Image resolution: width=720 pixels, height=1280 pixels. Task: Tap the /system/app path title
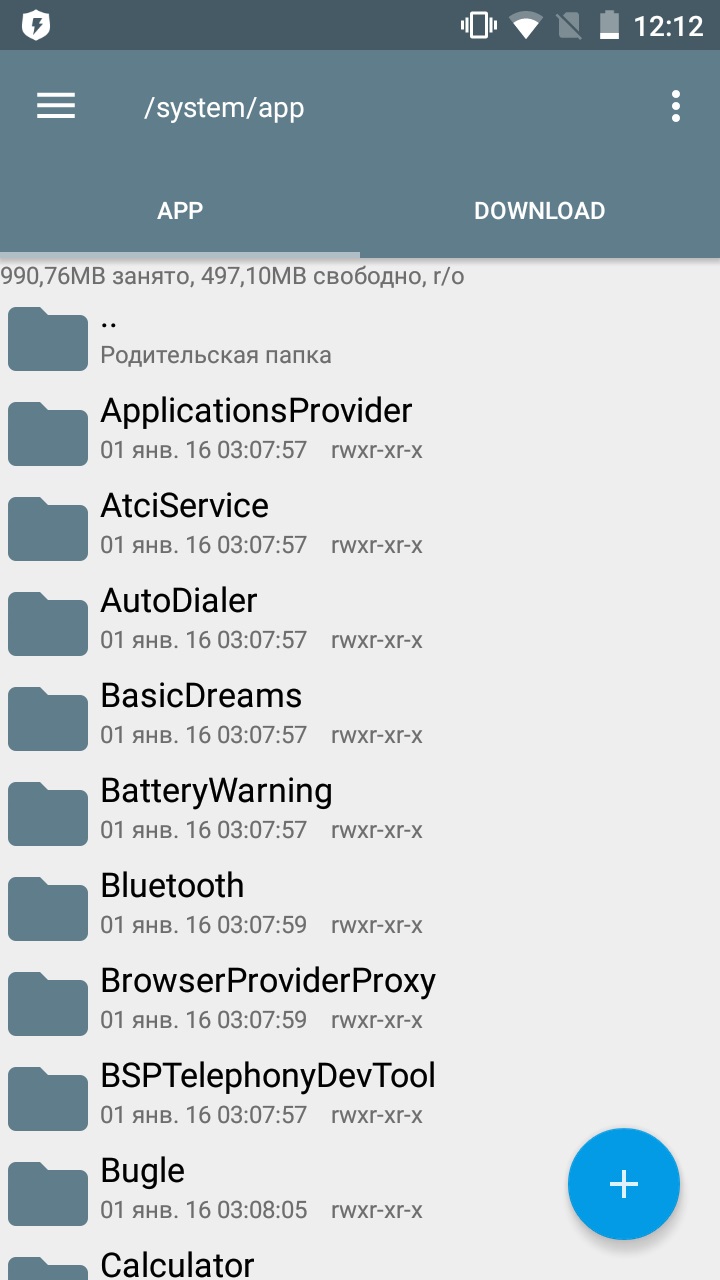point(224,107)
